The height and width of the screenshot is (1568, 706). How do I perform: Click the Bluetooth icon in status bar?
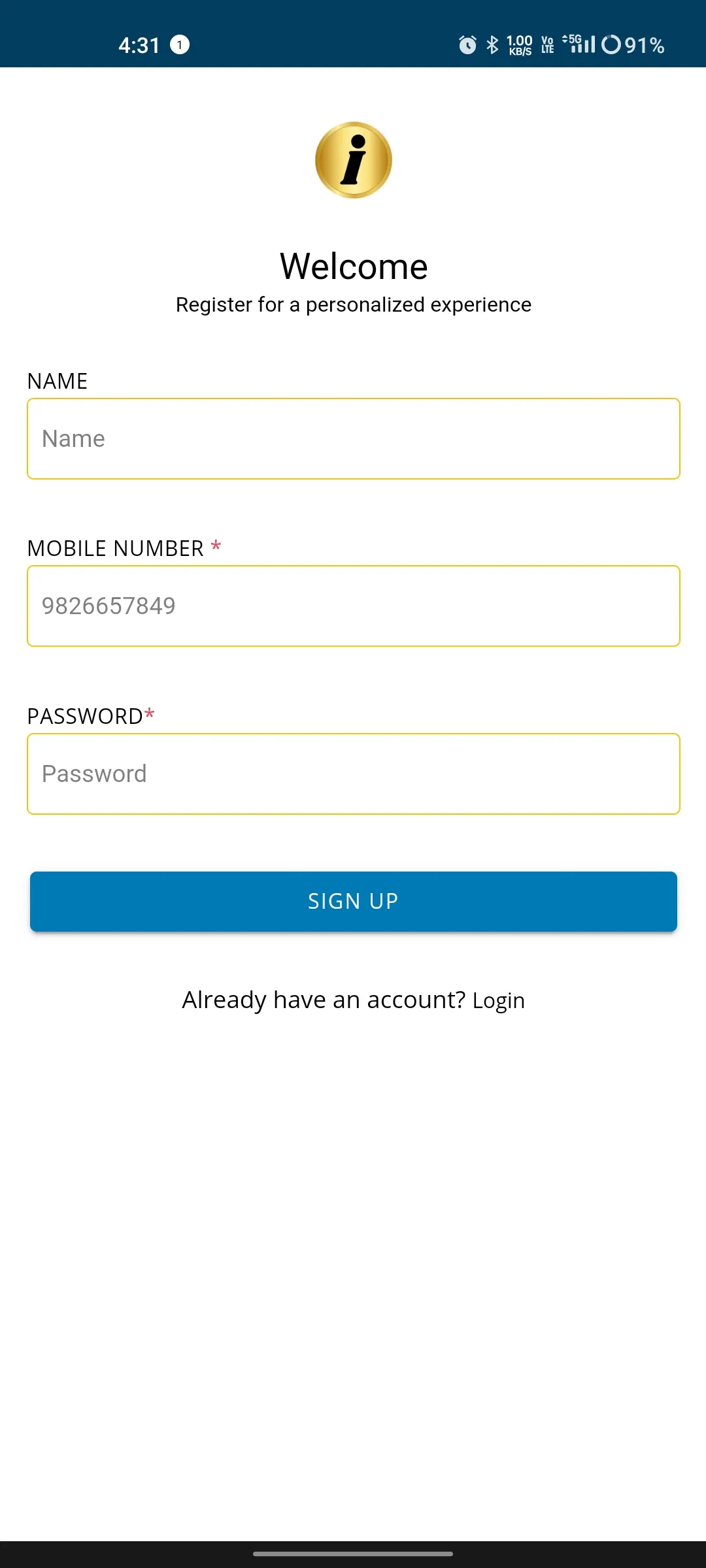click(492, 45)
